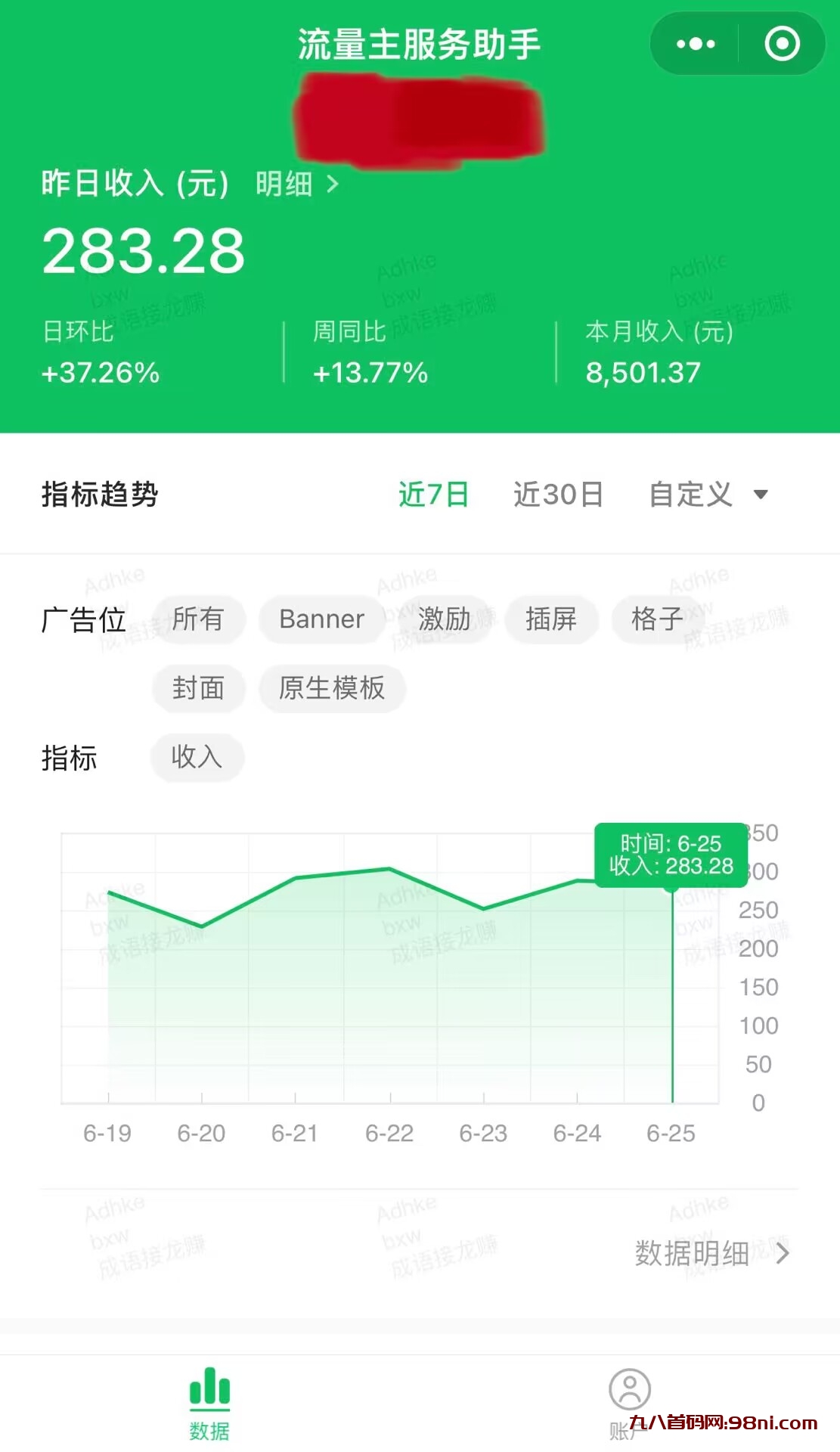
Task: Expand the 自定义 date range dropdown
Action: [x=708, y=495]
